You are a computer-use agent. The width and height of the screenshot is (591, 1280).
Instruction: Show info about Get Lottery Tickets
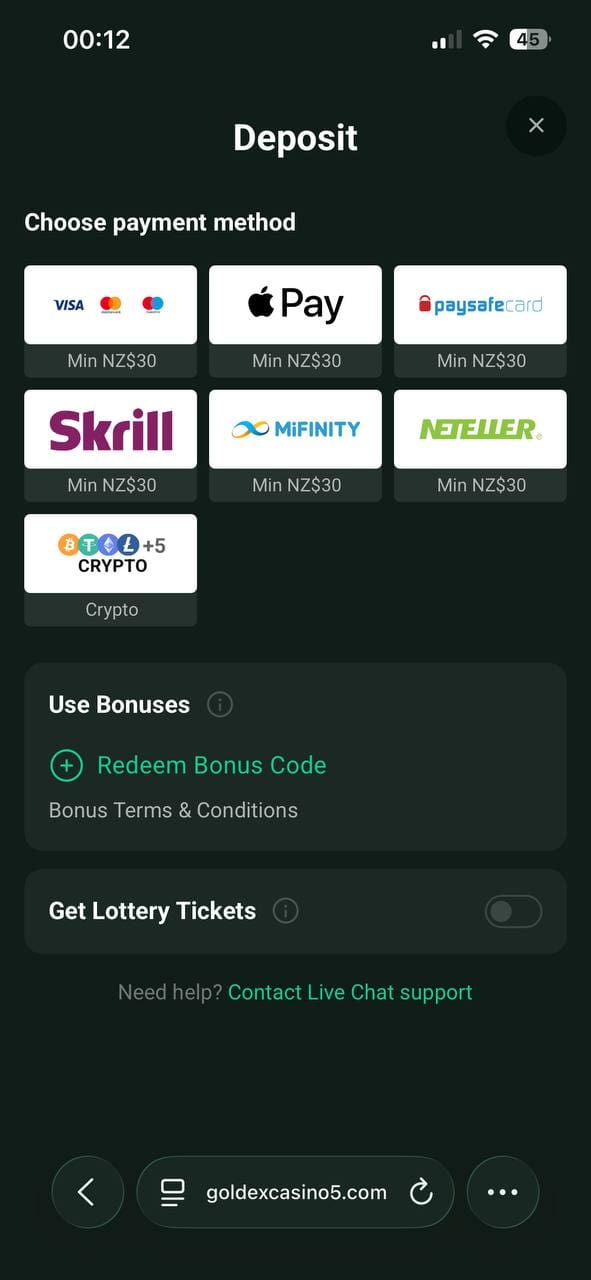click(286, 911)
